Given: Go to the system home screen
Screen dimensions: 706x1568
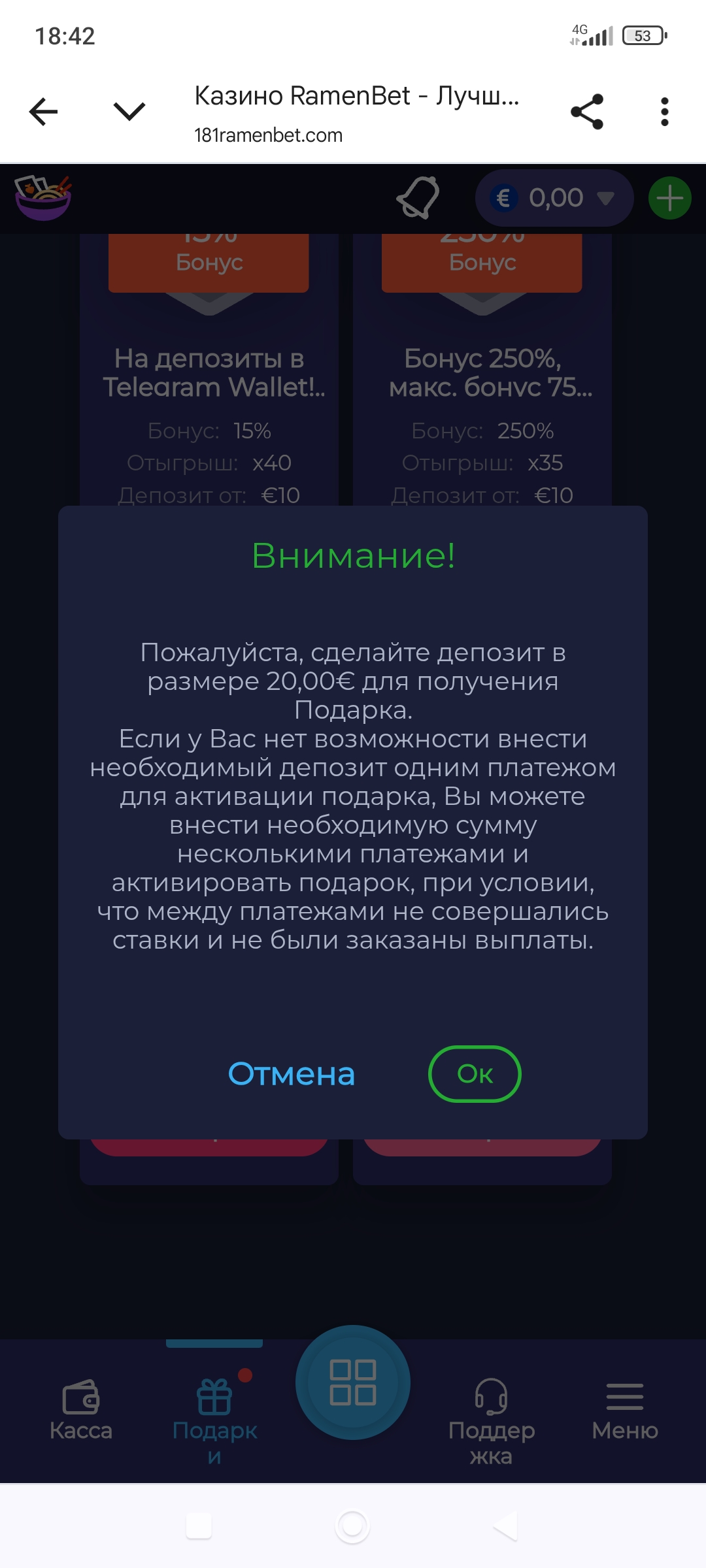Looking at the screenshot, I should click(x=352, y=1526).
